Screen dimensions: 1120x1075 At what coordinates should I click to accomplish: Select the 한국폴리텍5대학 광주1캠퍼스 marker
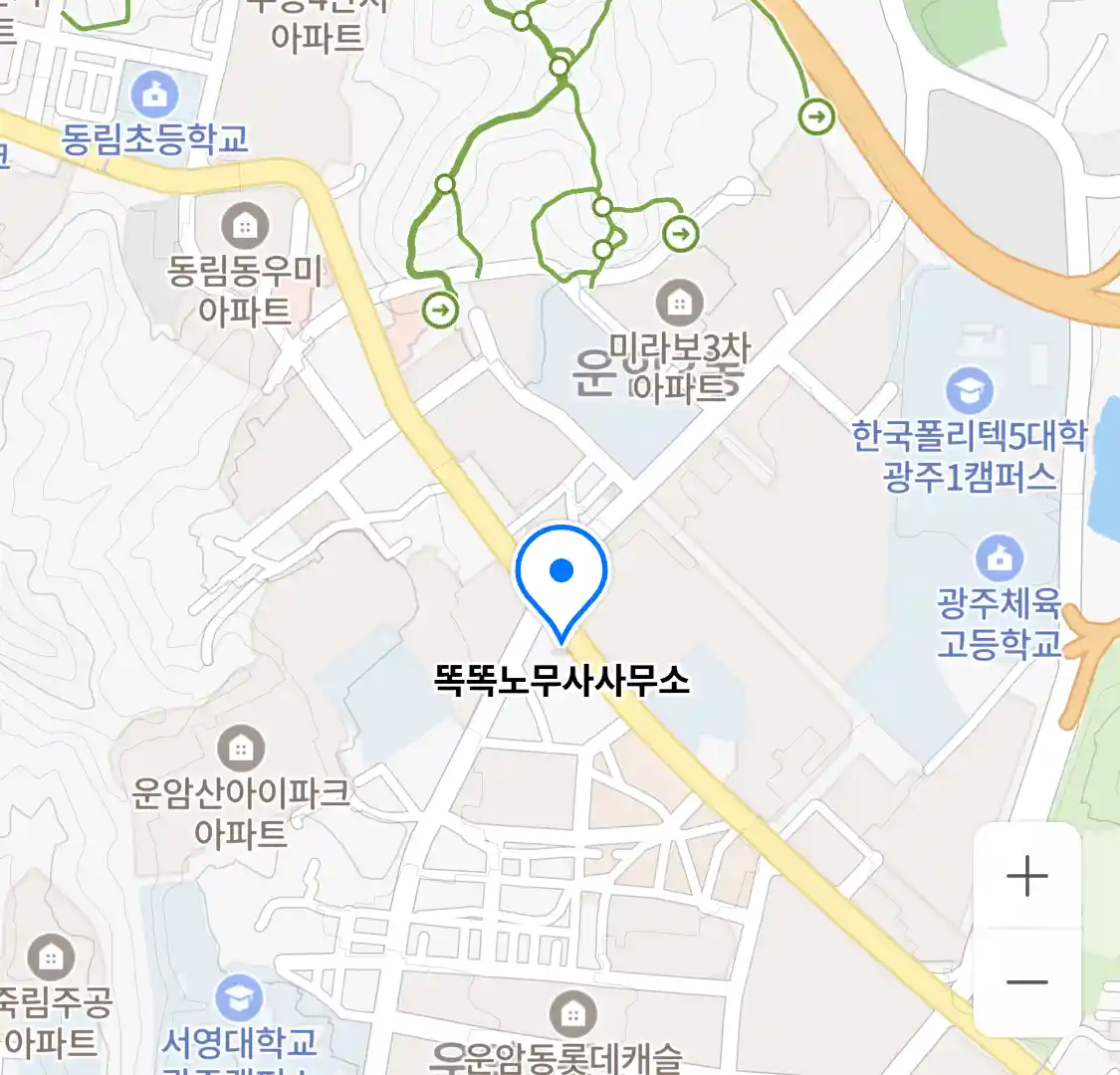click(x=969, y=391)
